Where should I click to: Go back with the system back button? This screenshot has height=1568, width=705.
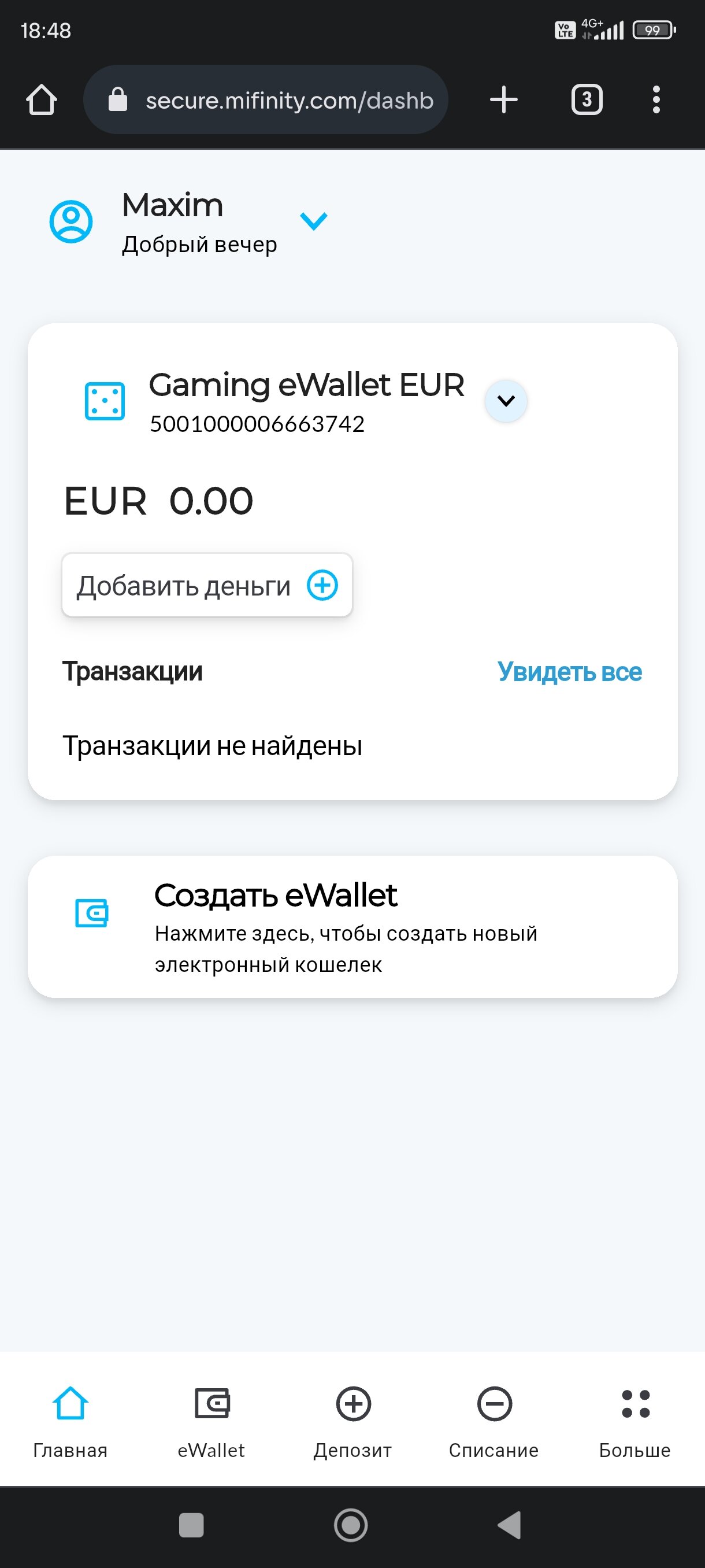(x=510, y=1525)
